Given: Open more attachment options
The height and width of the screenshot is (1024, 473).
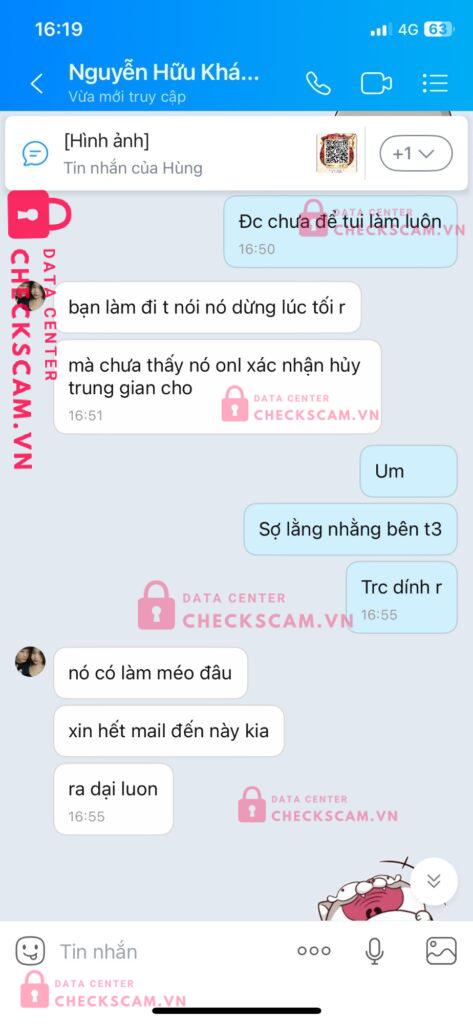Looking at the screenshot, I should [314, 951].
